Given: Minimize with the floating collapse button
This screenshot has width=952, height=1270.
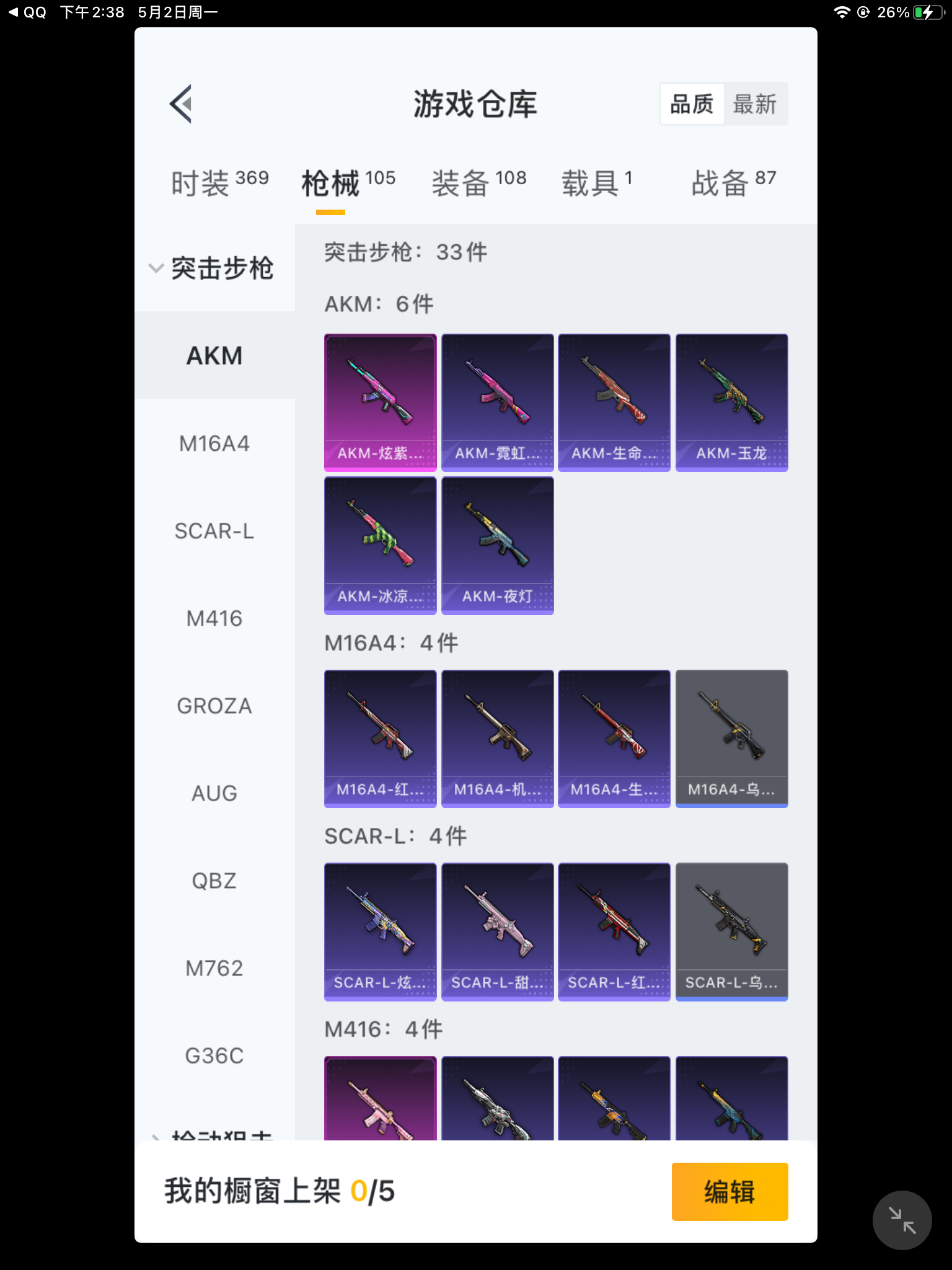Looking at the screenshot, I should tap(902, 1220).
